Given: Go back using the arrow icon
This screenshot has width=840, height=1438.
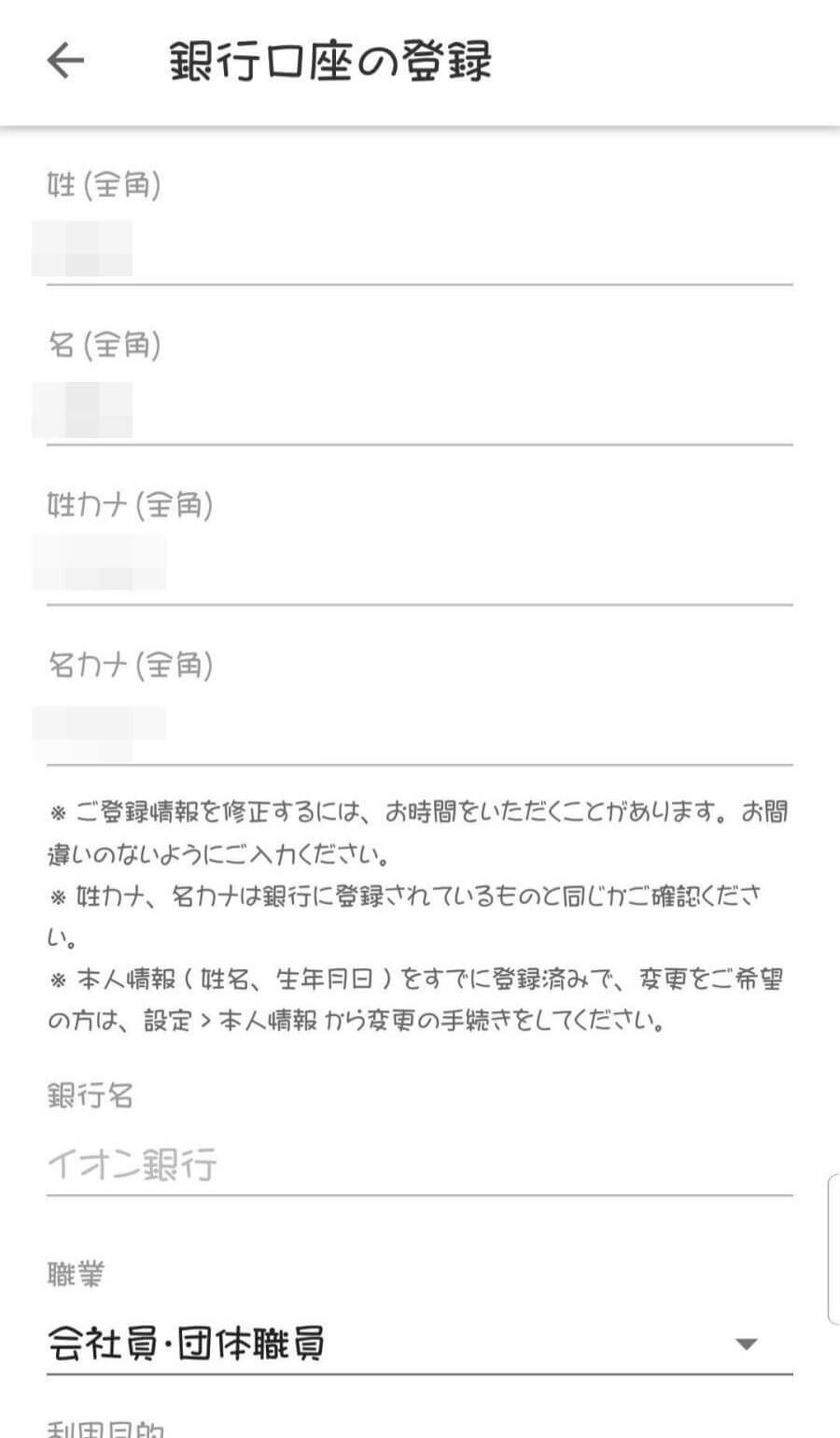Looking at the screenshot, I should (x=65, y=62).
